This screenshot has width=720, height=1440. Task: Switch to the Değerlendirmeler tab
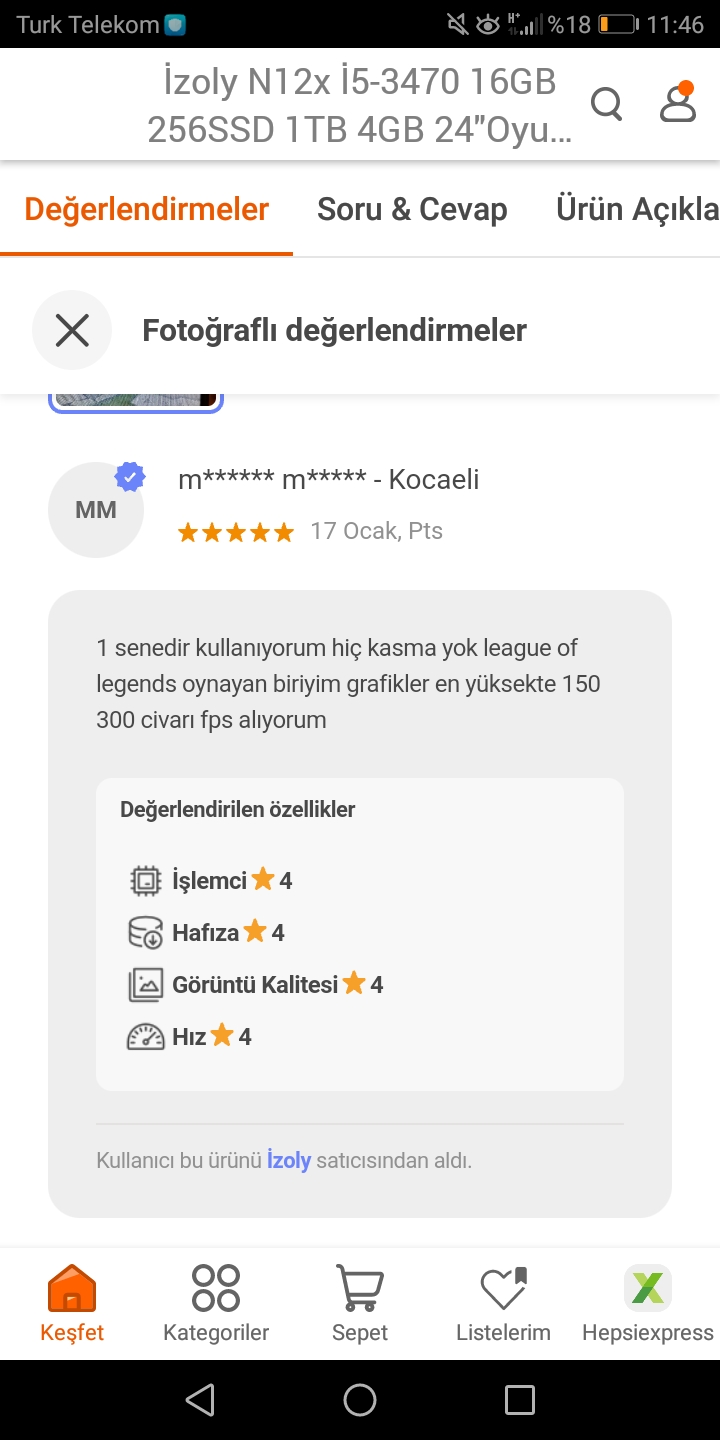pyautogui.click(x=146, y=210)
